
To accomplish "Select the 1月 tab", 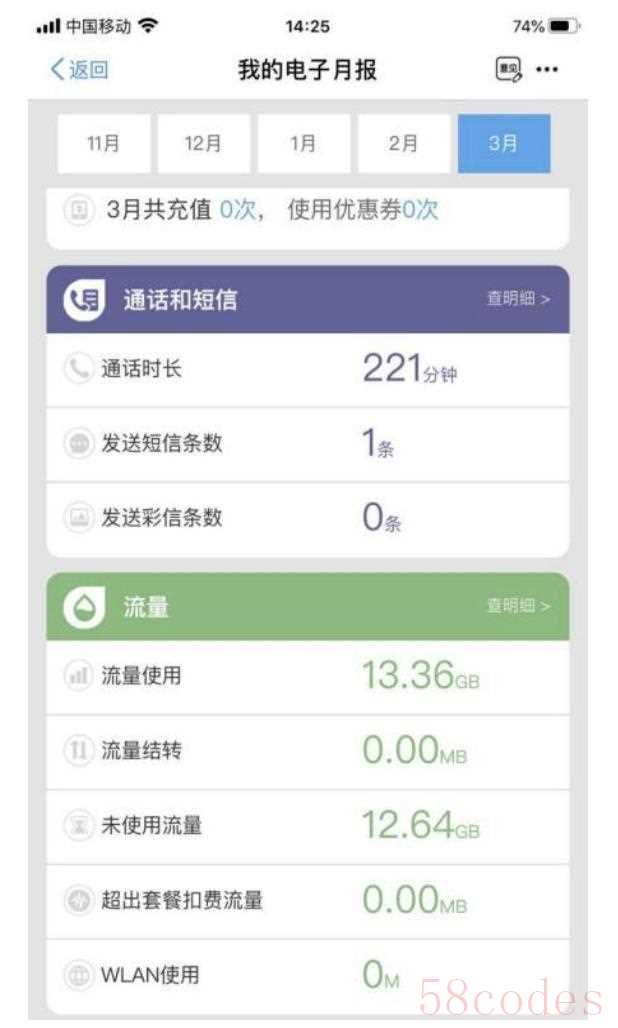I will pos(303,144).
